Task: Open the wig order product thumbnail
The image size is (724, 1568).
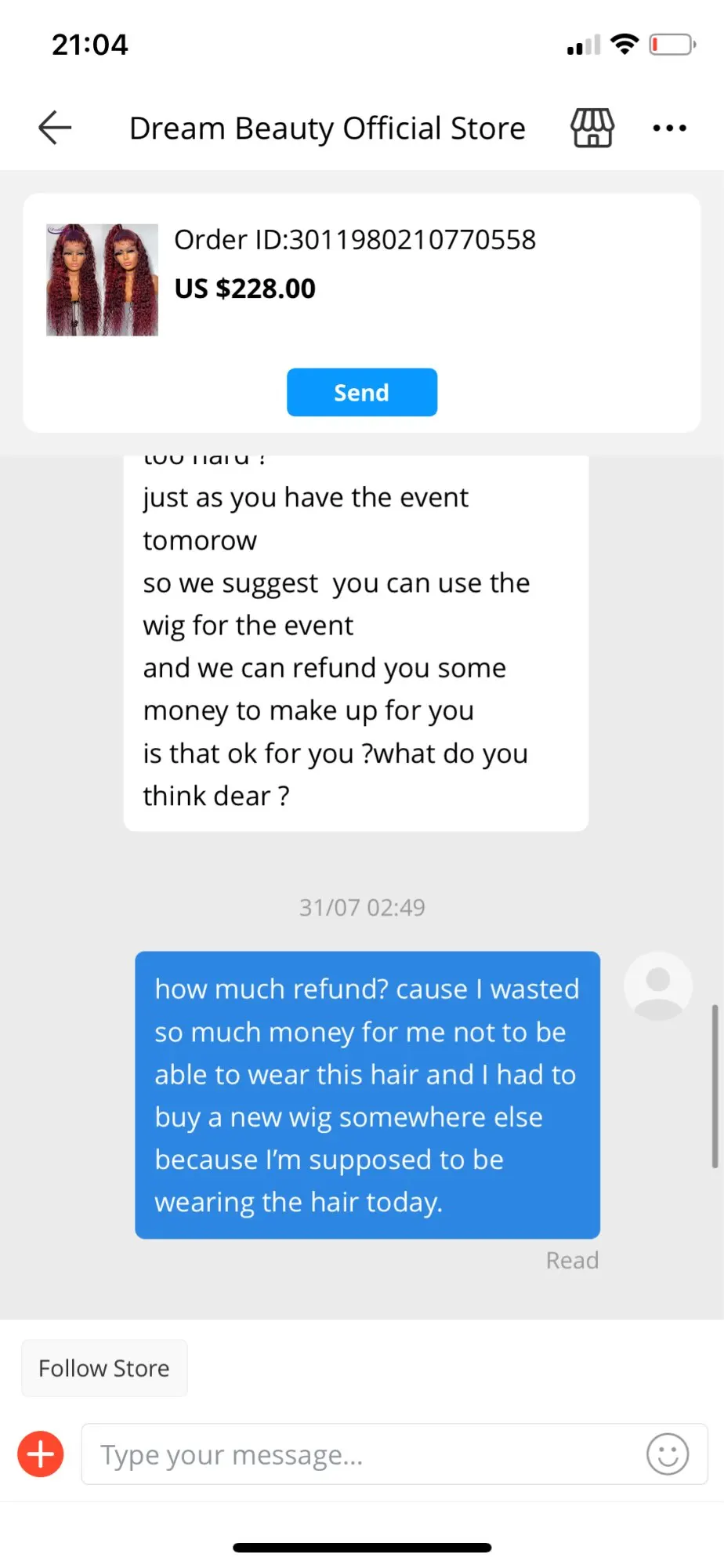Action: pos(103,280)
